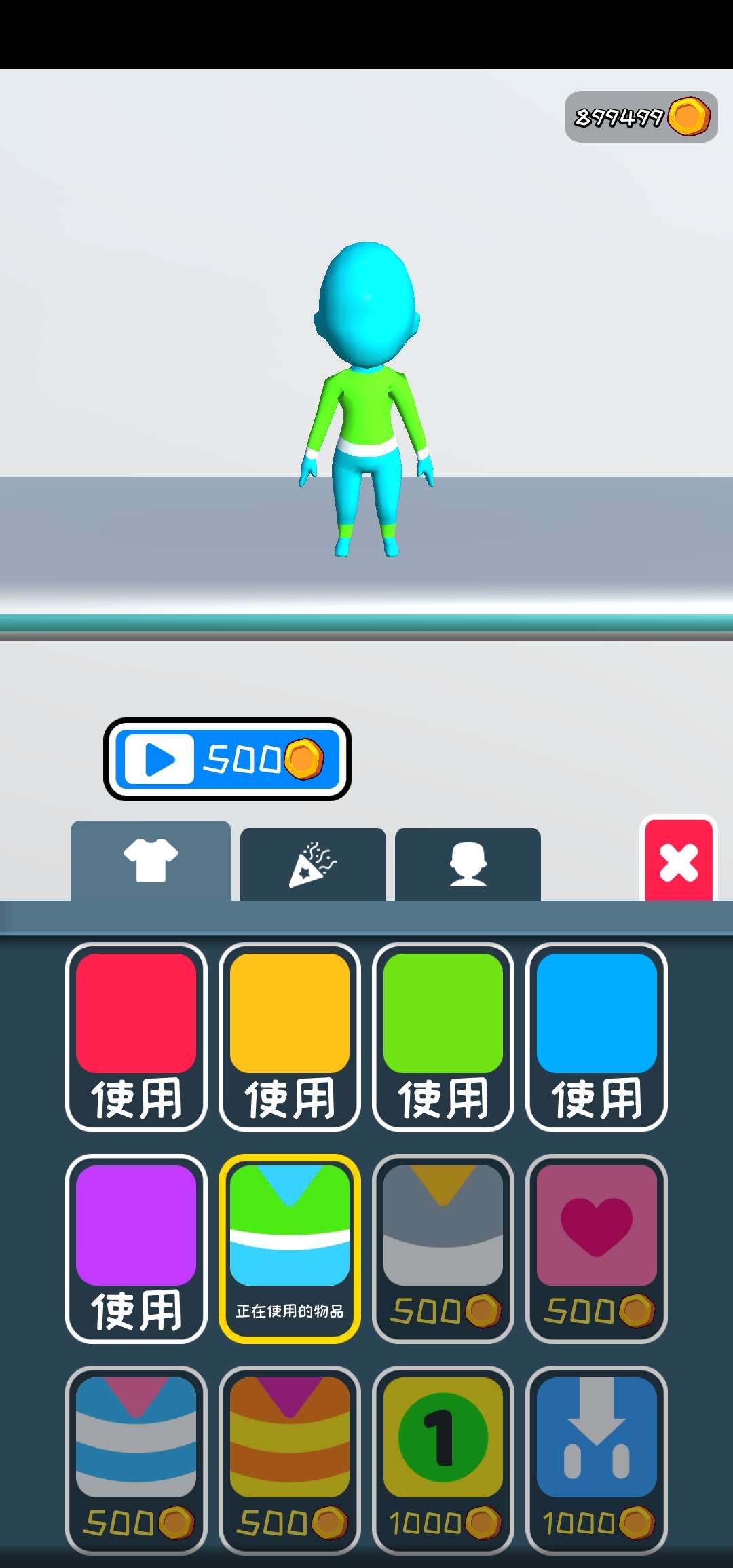Watch ad to earn 500 coins

tap(227, 760)
